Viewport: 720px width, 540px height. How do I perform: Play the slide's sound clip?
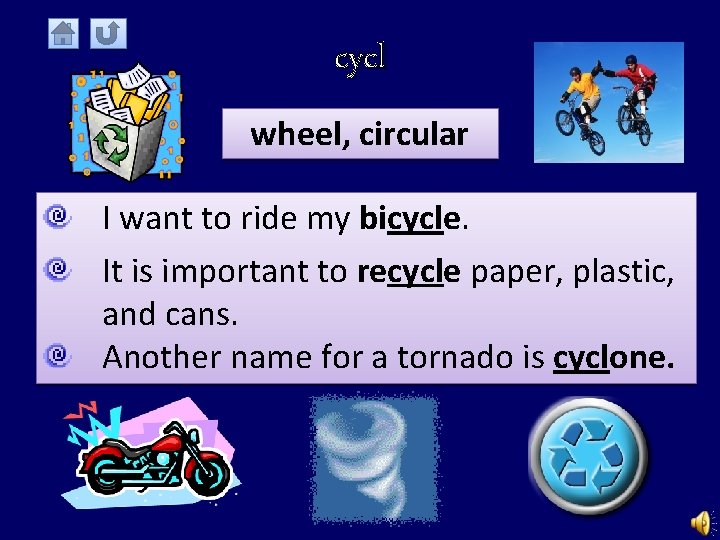(703, 523)
